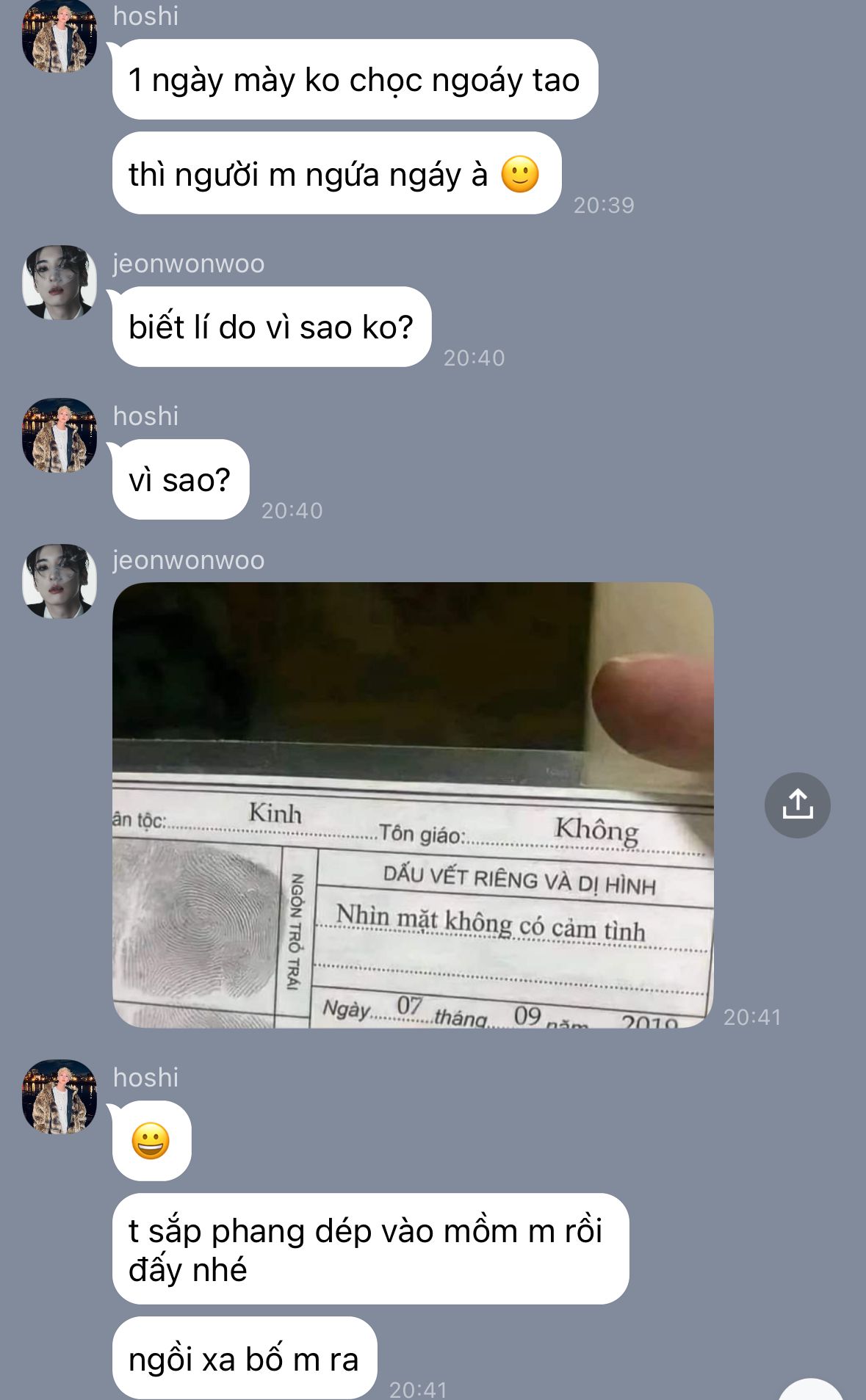Open jeonwonwoo's avatar beside 'biết lí do vì sao ko?'
Viewport: 866px width, 1400px height.
click(59, 283)
